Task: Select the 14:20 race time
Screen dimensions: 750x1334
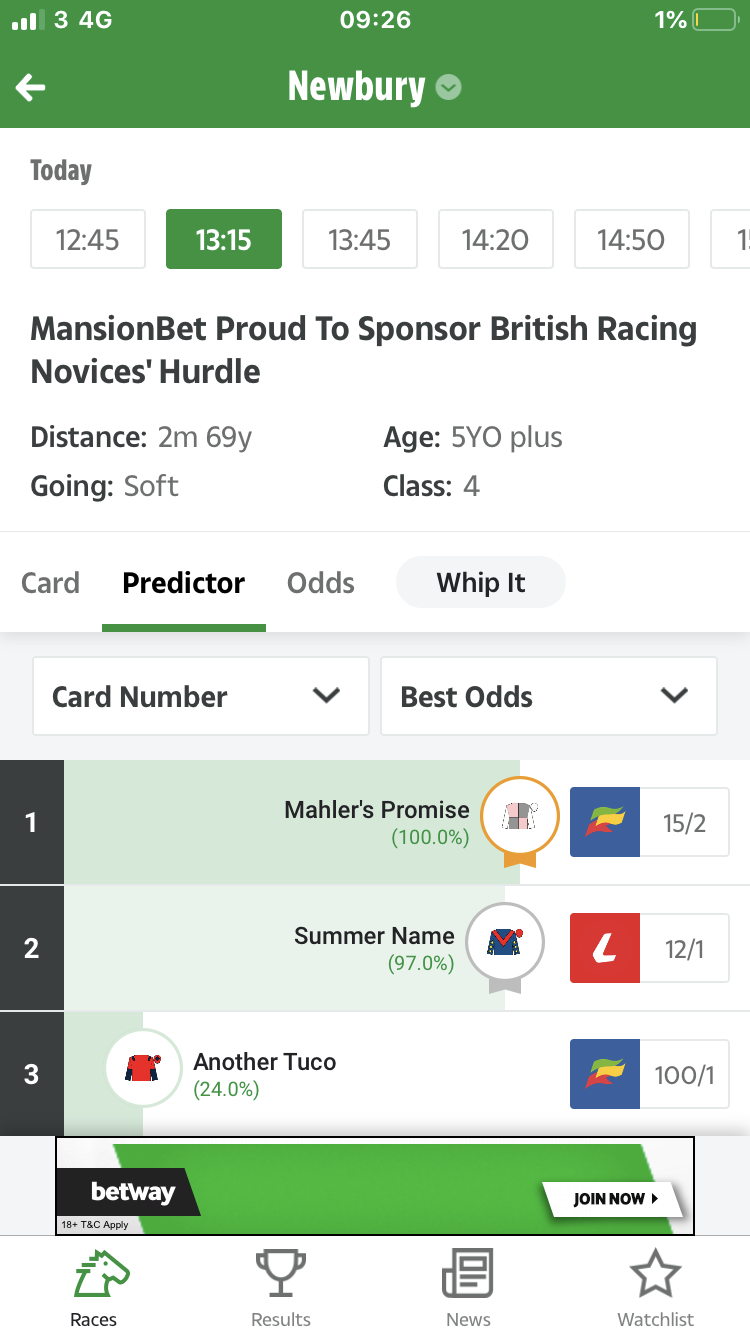Action: click(x=496, y=239)
